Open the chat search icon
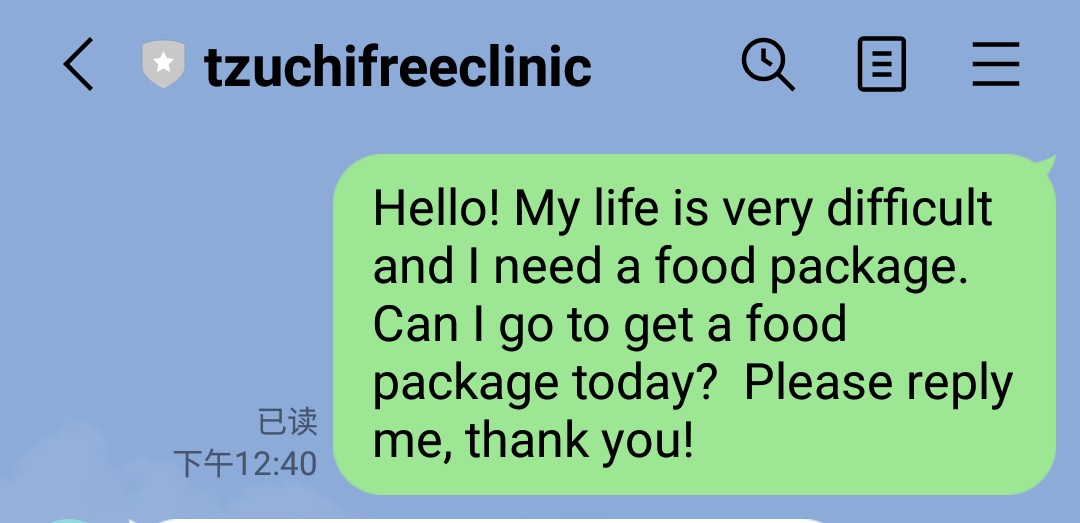This screenshot has width=1080, height=523. click(767, 66)
